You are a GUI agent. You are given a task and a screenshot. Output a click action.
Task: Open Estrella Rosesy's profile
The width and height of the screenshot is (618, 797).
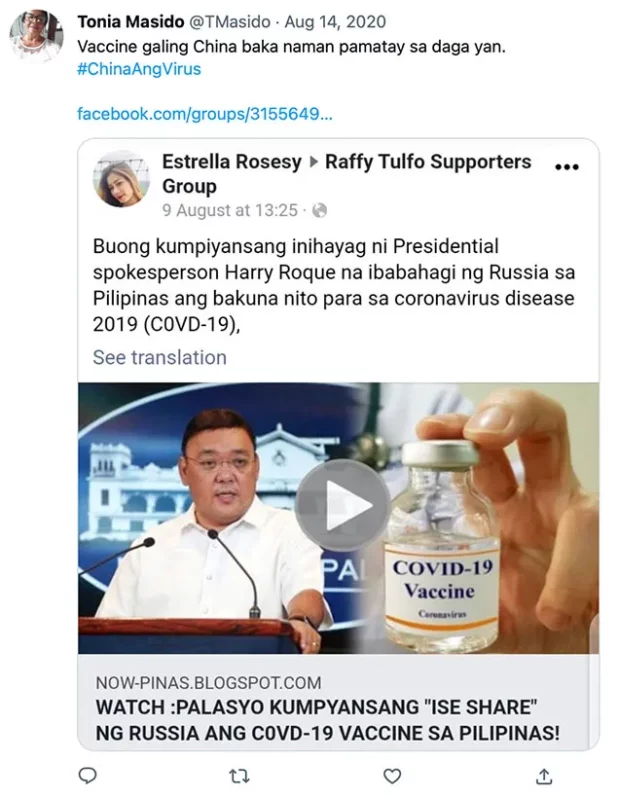[x=231, y=161]
